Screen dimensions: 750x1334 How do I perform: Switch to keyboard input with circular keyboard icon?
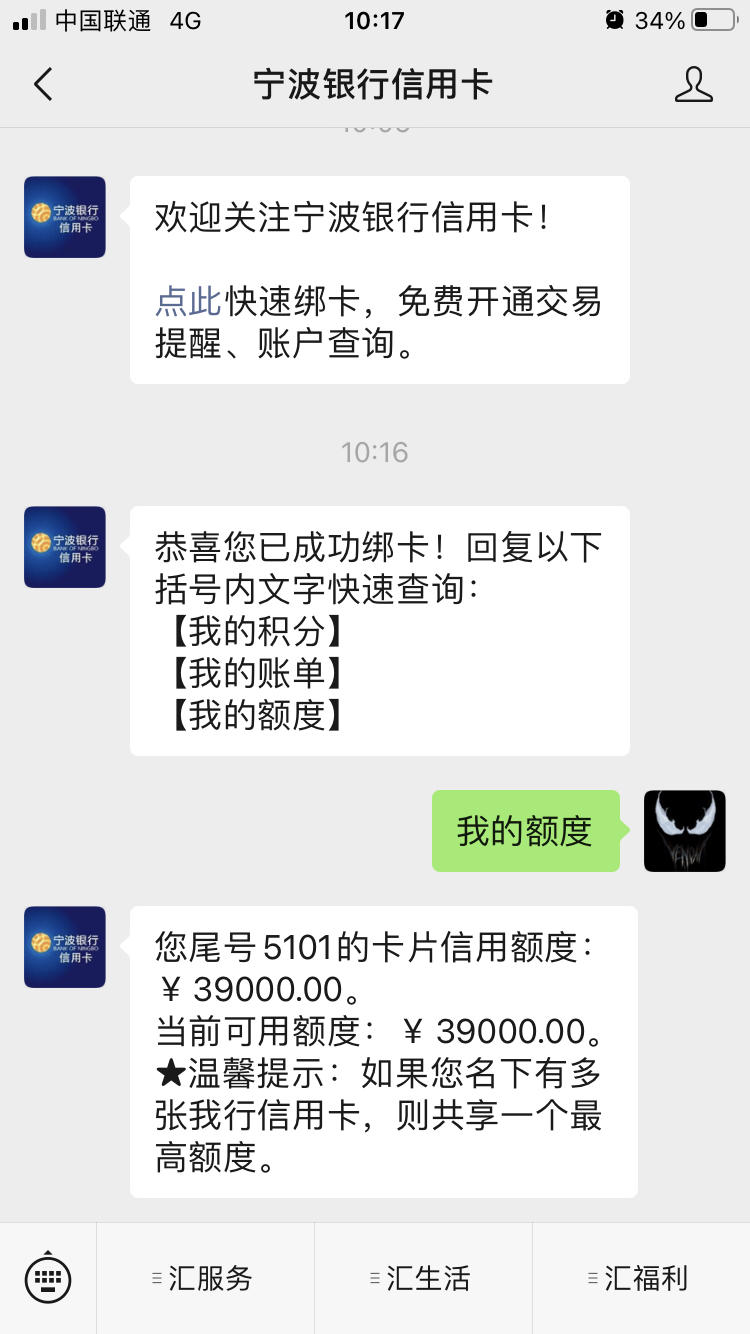point(47,1278)
